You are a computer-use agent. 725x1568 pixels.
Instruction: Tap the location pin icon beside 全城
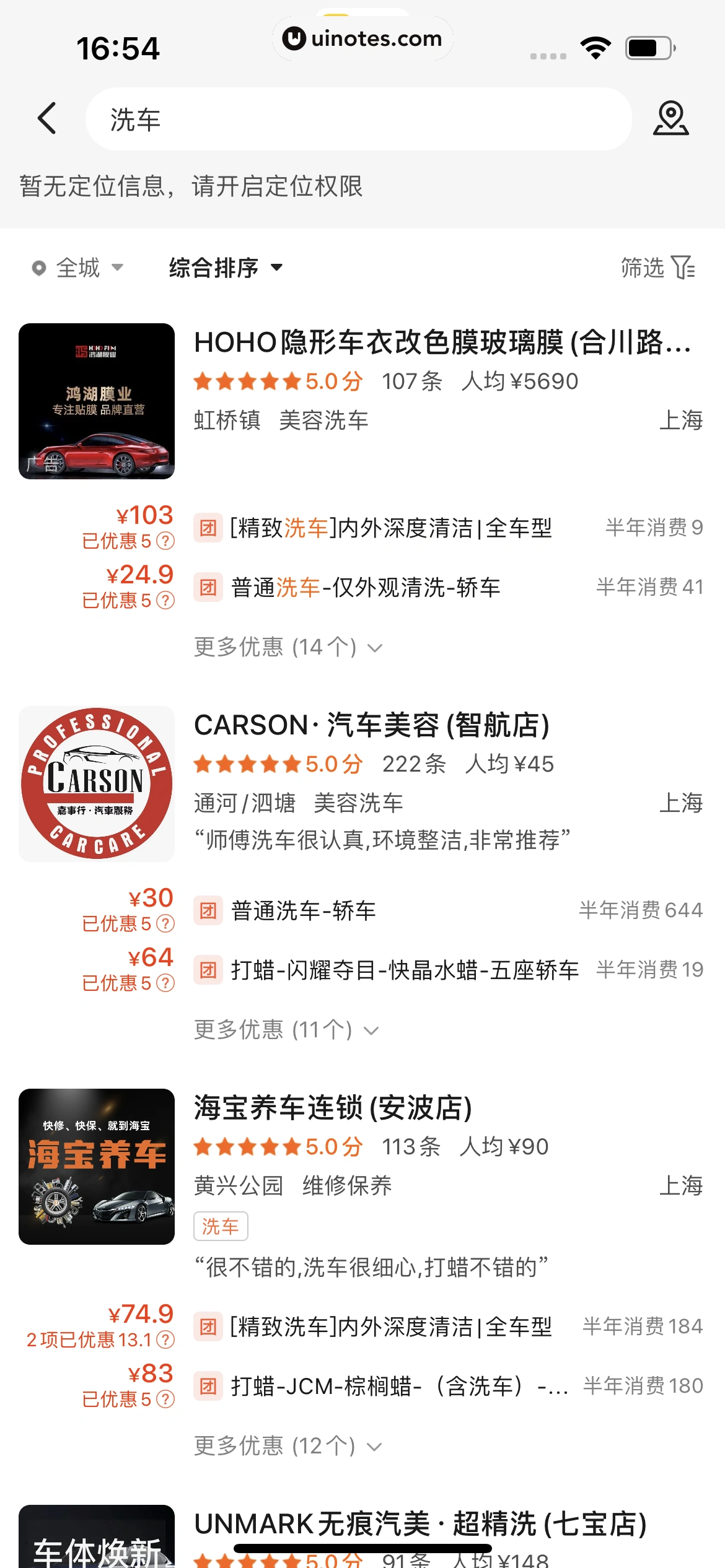coord(37,268)
